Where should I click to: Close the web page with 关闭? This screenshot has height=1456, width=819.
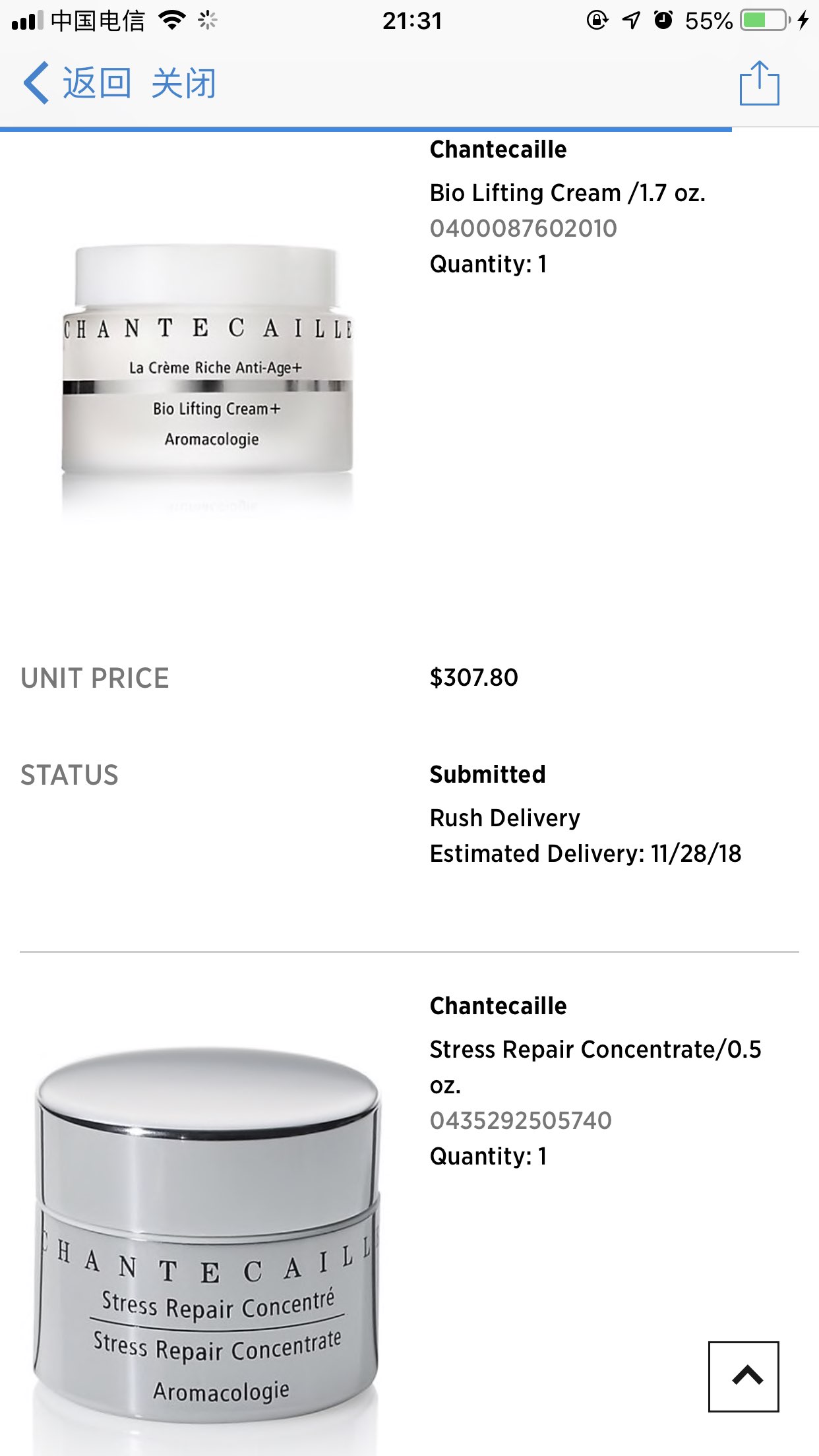click(x=183, y=84)
